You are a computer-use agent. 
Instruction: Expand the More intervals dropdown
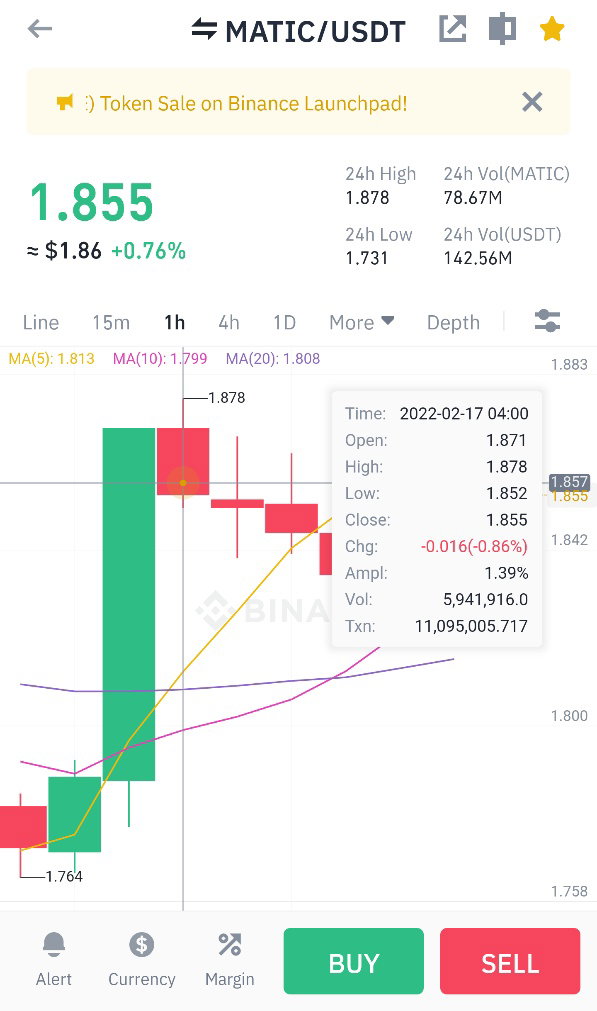point(362,322)
